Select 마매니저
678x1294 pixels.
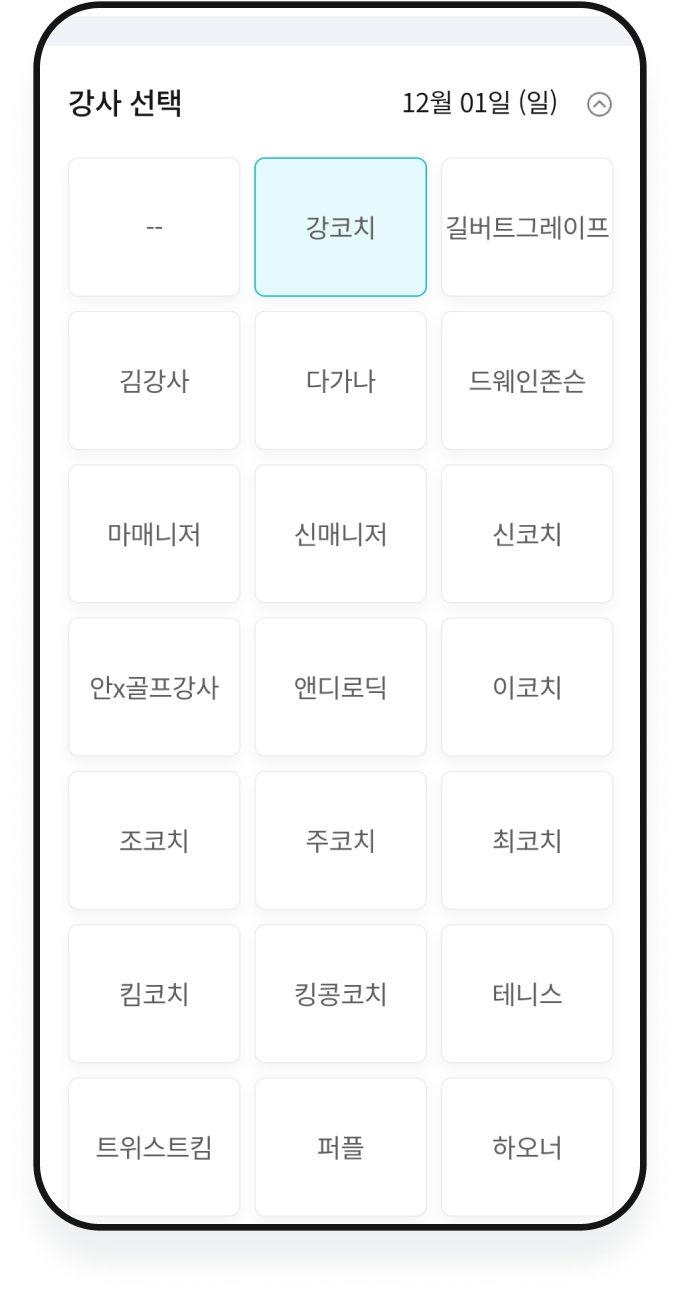click(154, 534)
